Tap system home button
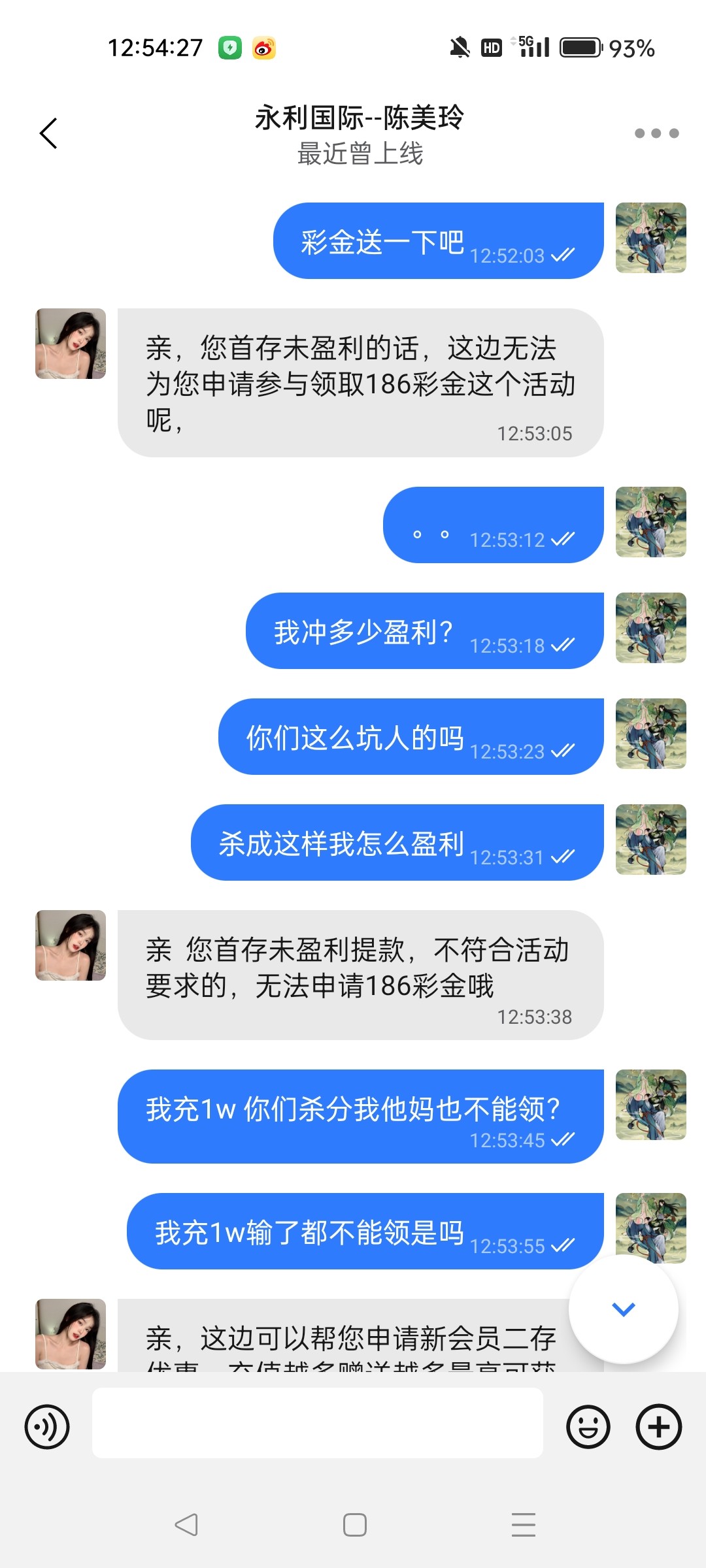This screenshot has width=706, height=1568. tap(354, 1525)
